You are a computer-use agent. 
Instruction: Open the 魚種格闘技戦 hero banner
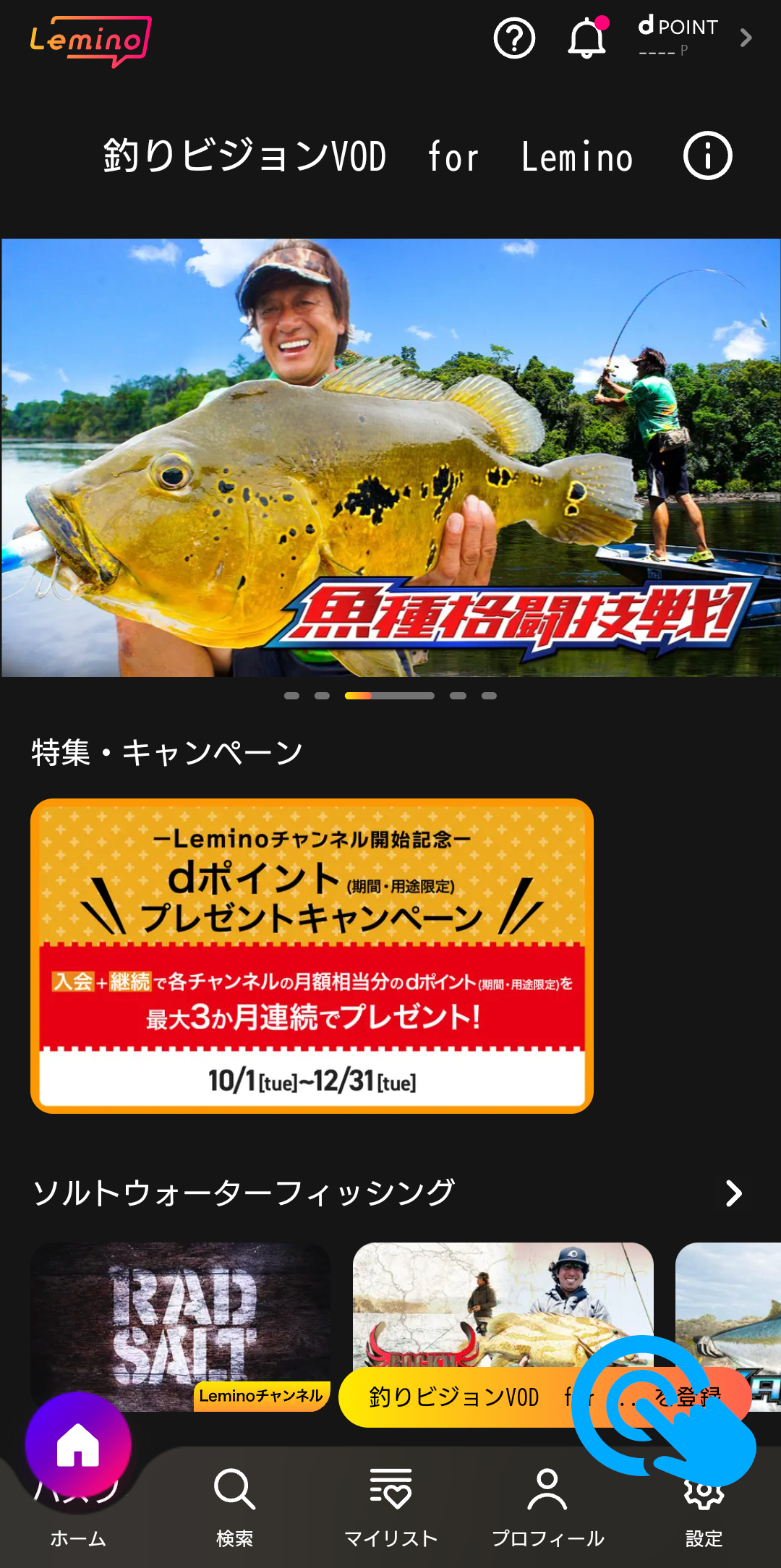[390, 457]
